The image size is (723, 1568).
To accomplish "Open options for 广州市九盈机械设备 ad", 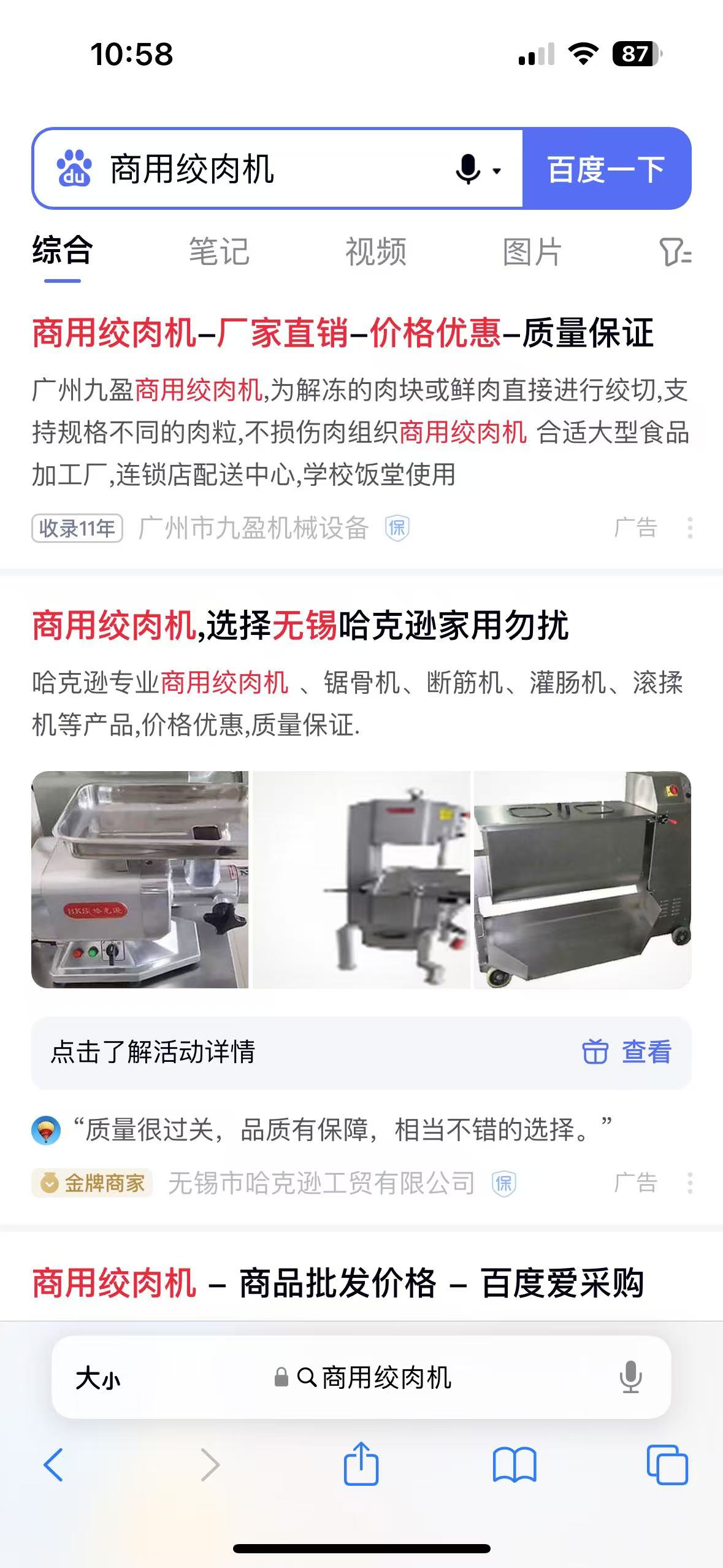I will click(690, 528).
